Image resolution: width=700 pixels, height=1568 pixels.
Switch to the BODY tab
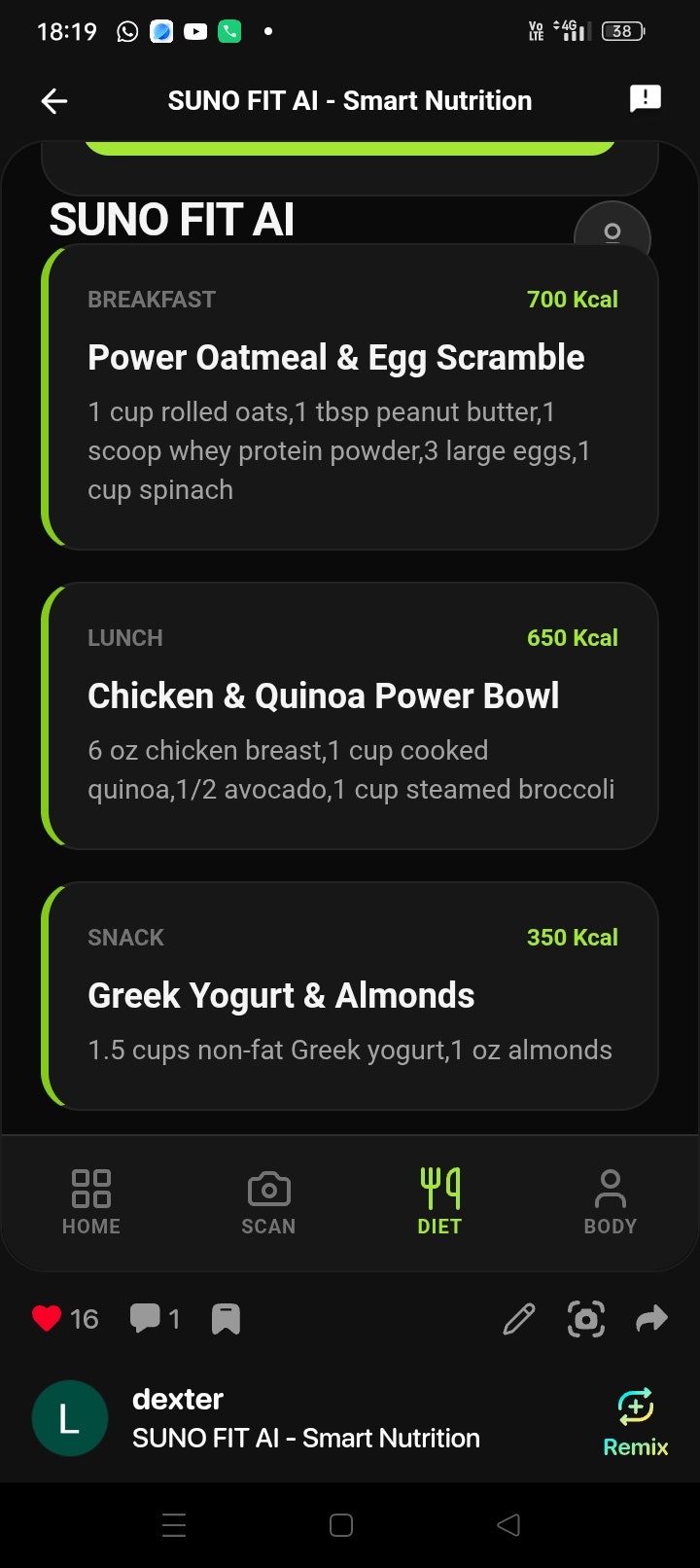click(610, 1202)
